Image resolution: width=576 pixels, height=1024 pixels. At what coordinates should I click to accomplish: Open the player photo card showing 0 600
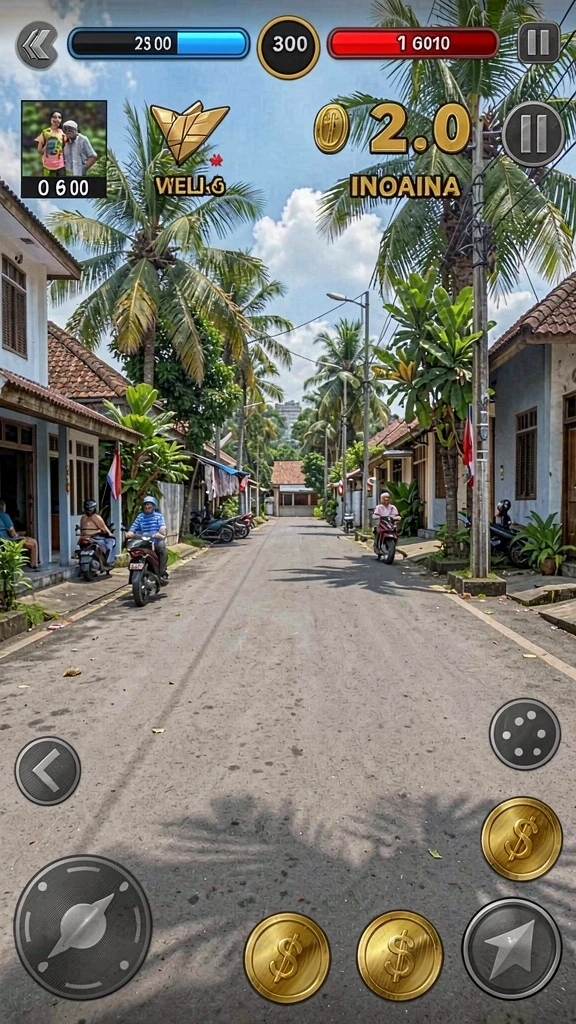tap(64, 149)
